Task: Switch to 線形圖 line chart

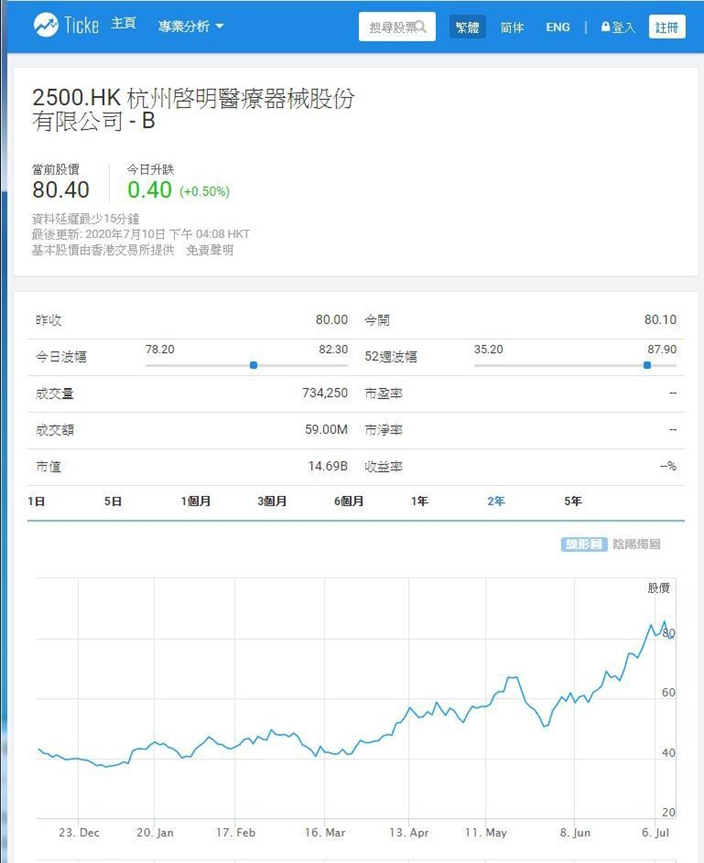Action: 584,544
